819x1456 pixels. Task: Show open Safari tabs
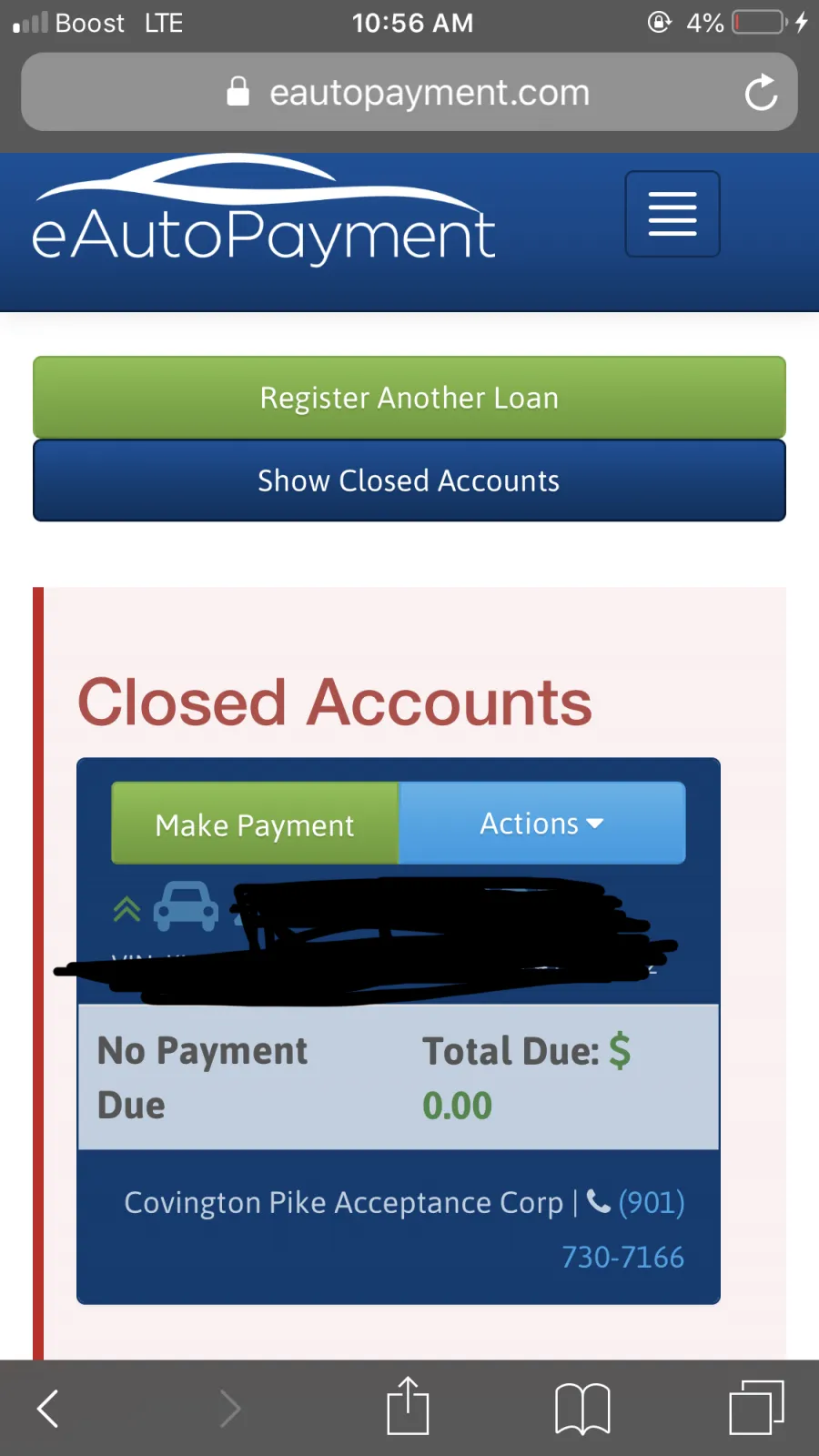[756, 1408]
